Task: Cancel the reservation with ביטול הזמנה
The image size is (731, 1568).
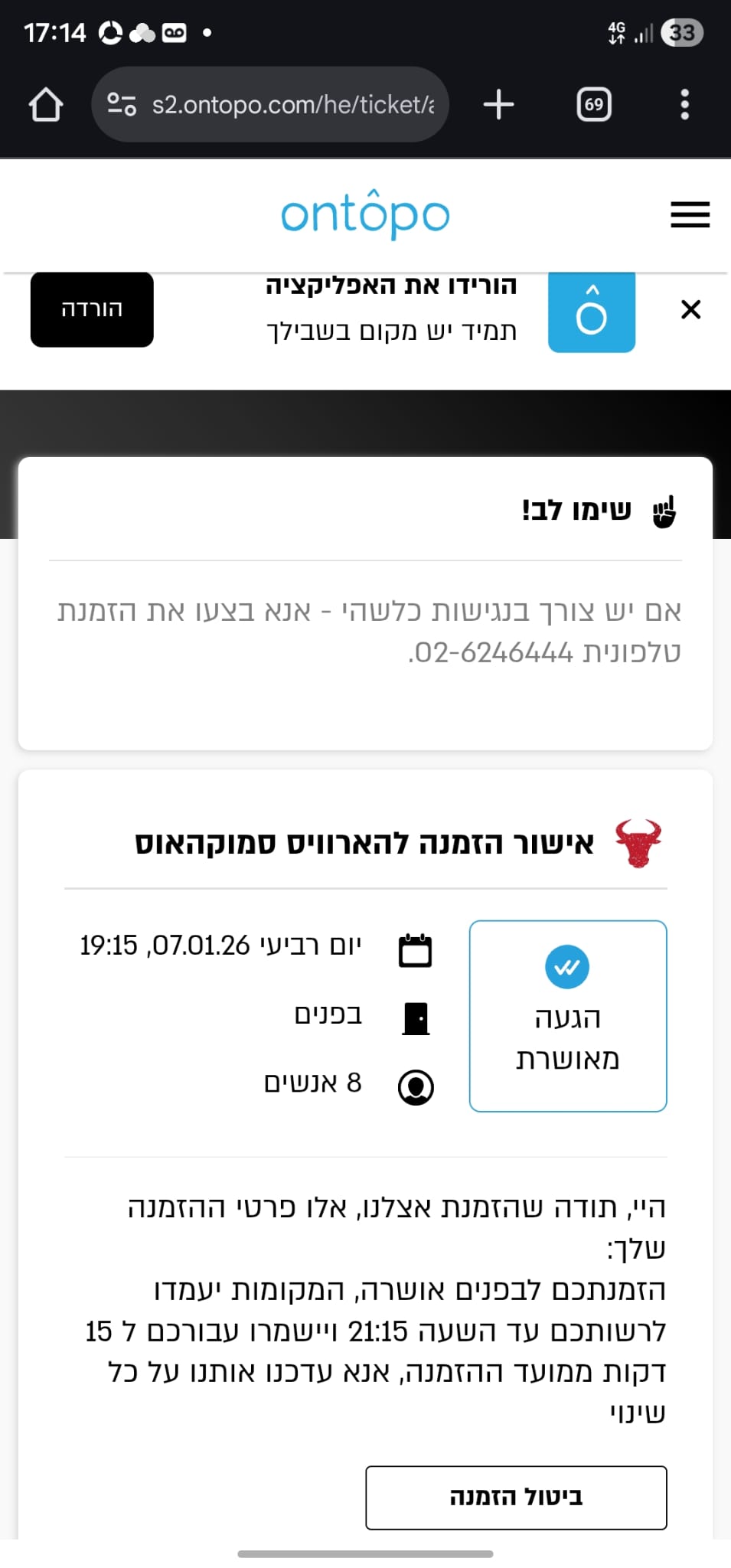Action: point(516,1498)
